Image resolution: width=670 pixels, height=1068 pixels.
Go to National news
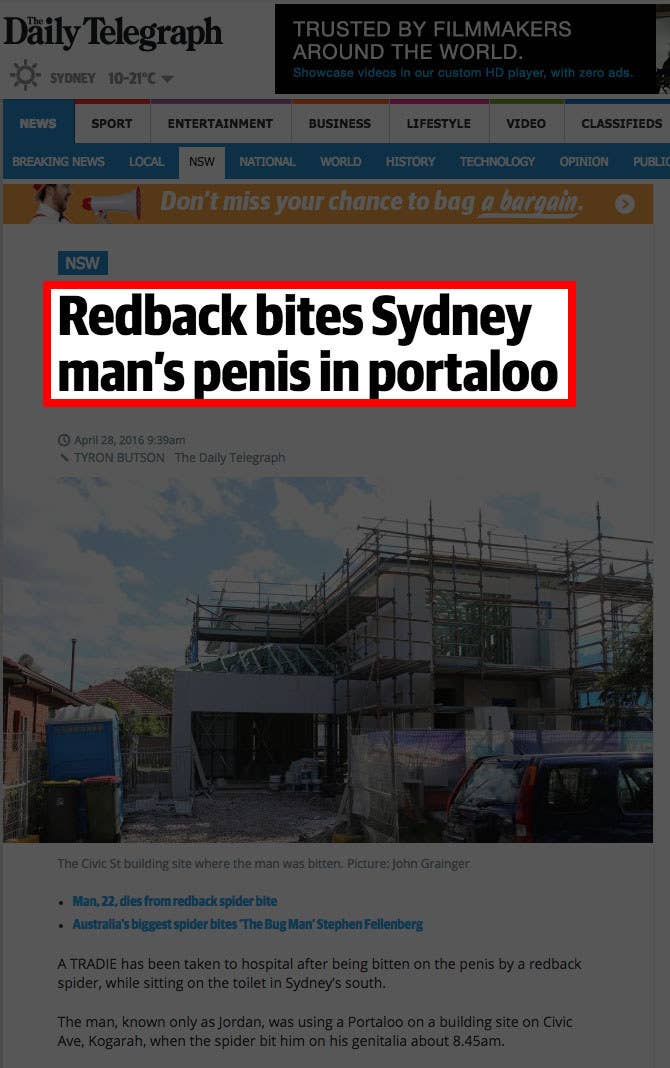267,161
